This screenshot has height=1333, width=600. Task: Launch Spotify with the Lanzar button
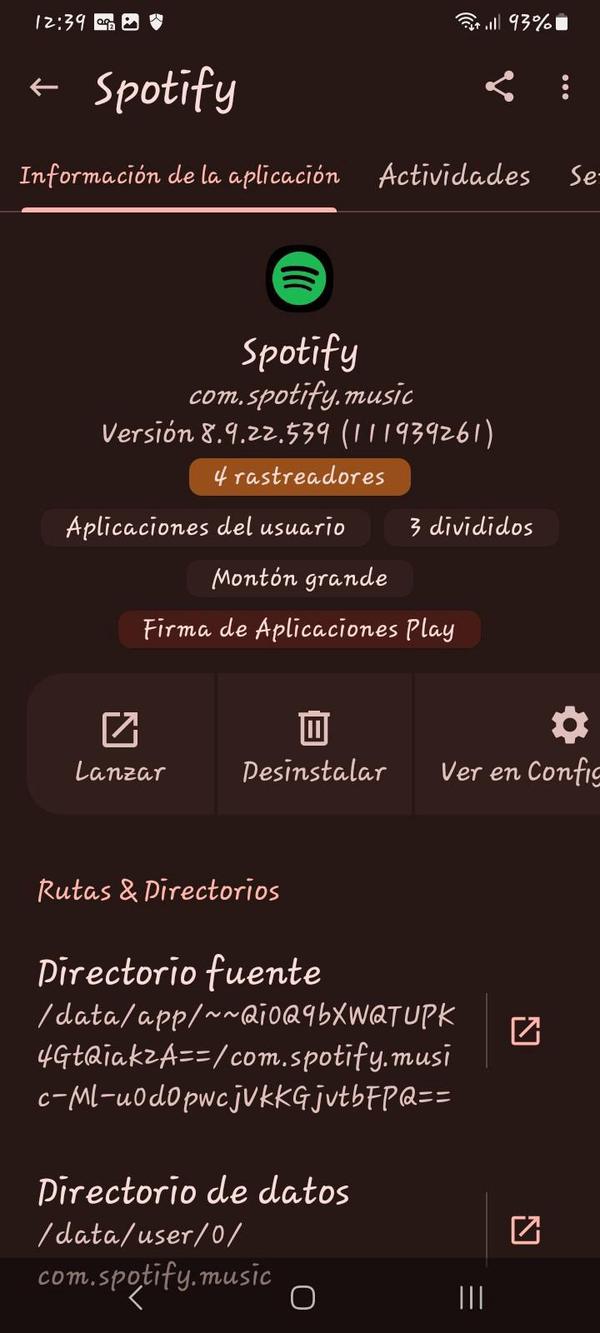tap(120, 745)
